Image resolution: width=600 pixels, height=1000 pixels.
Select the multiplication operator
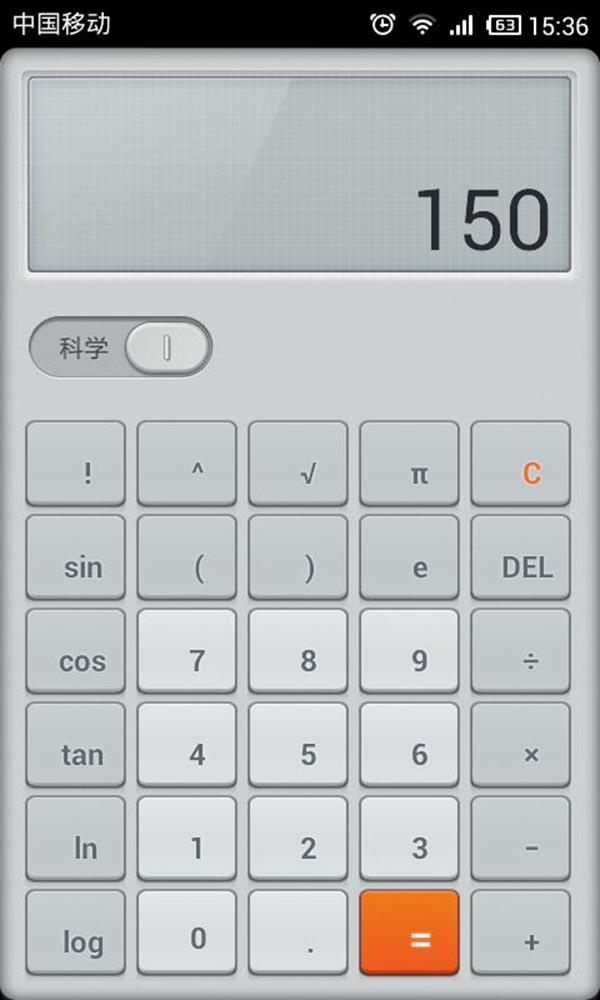[520, 745]
